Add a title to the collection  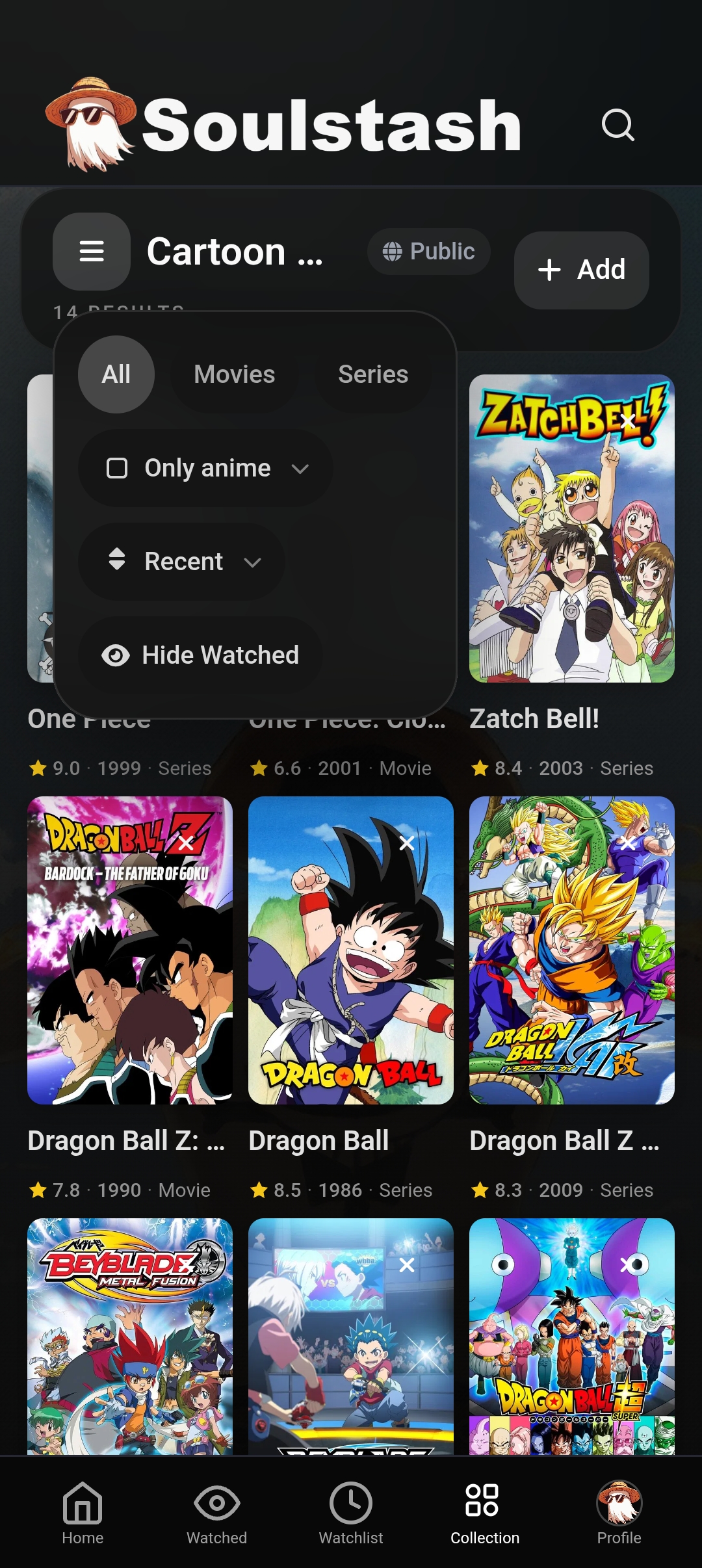582,270
